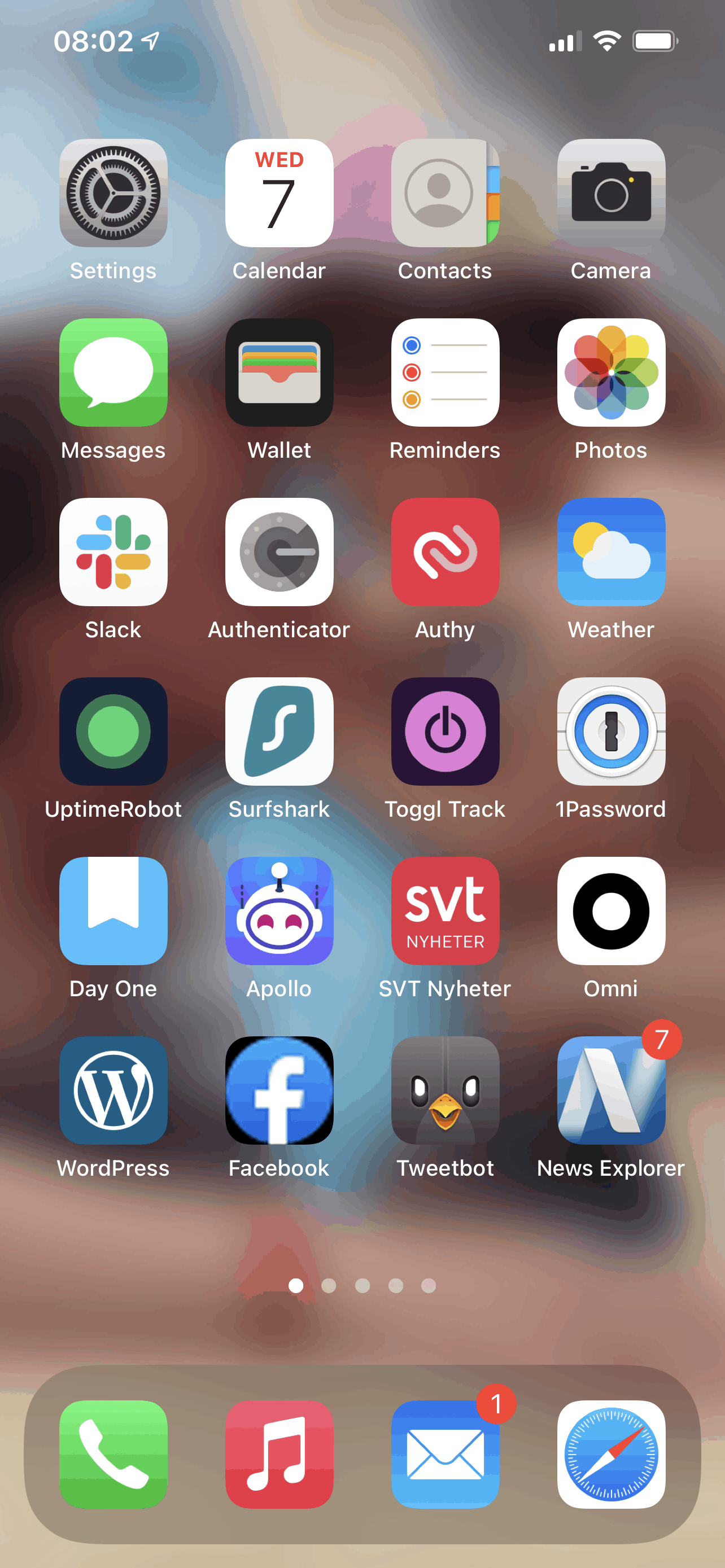Start the Camera app

pyautogui.click(x=610, y=193)
